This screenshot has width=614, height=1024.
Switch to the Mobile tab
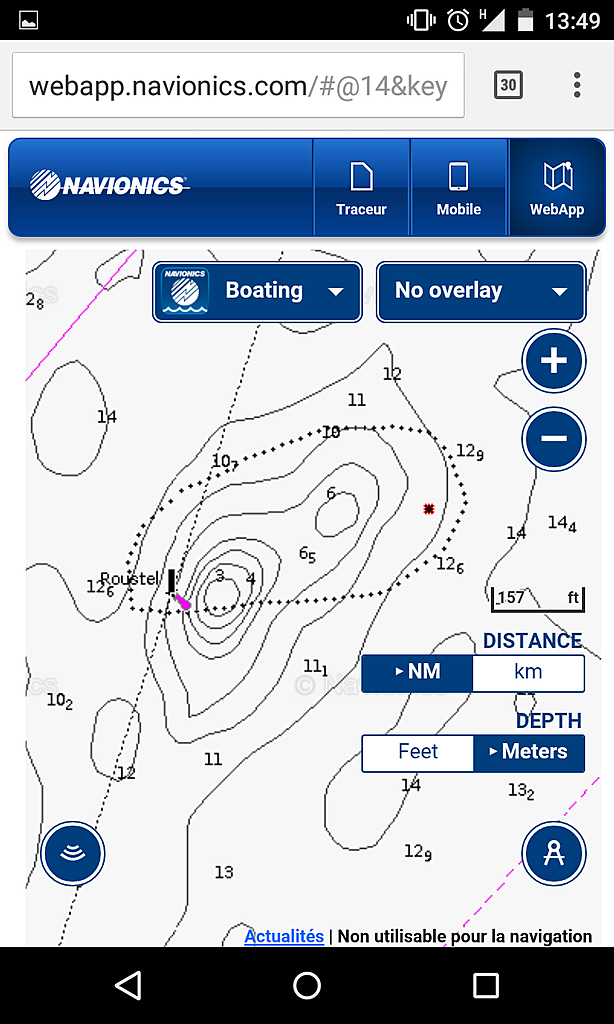point(459,187)
